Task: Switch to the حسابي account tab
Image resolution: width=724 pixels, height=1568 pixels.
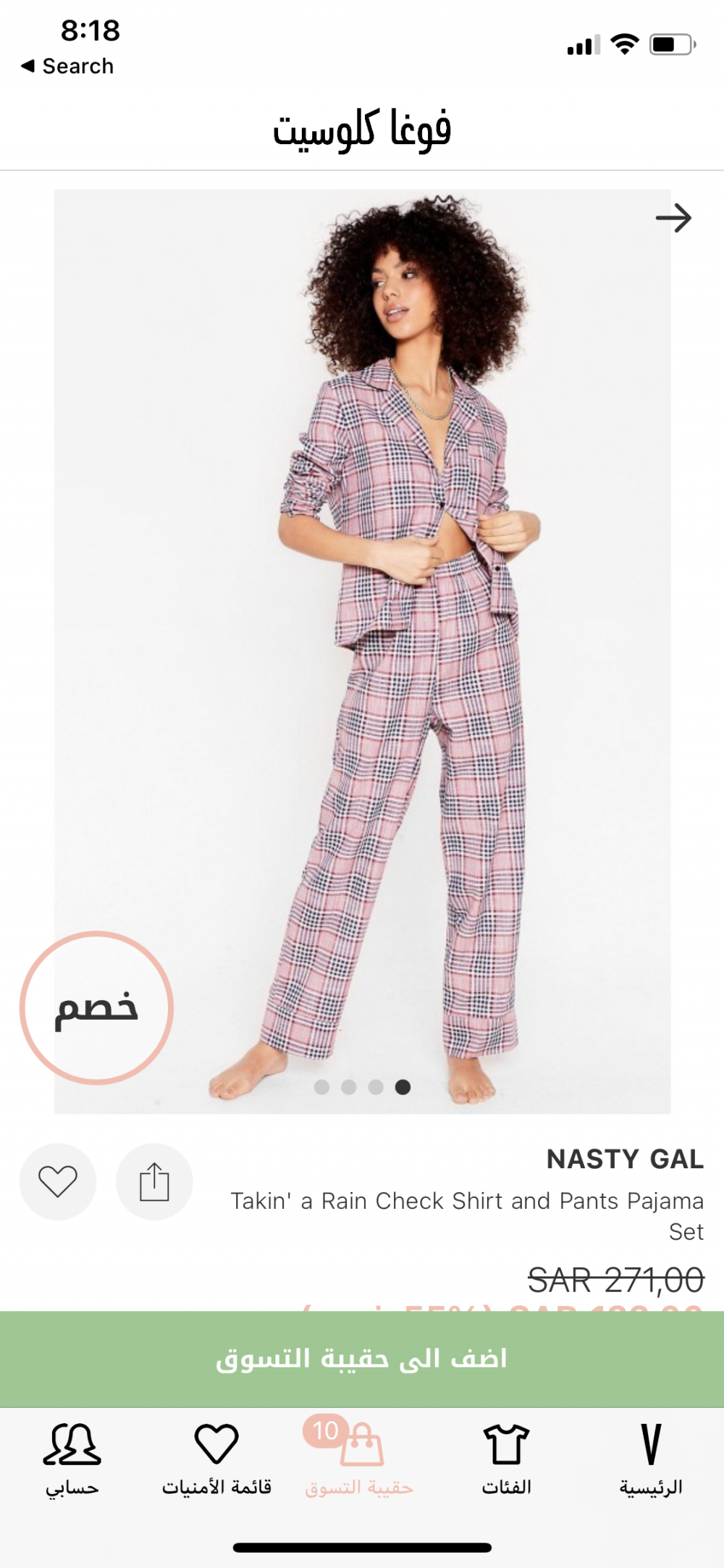Action: 72,1457
